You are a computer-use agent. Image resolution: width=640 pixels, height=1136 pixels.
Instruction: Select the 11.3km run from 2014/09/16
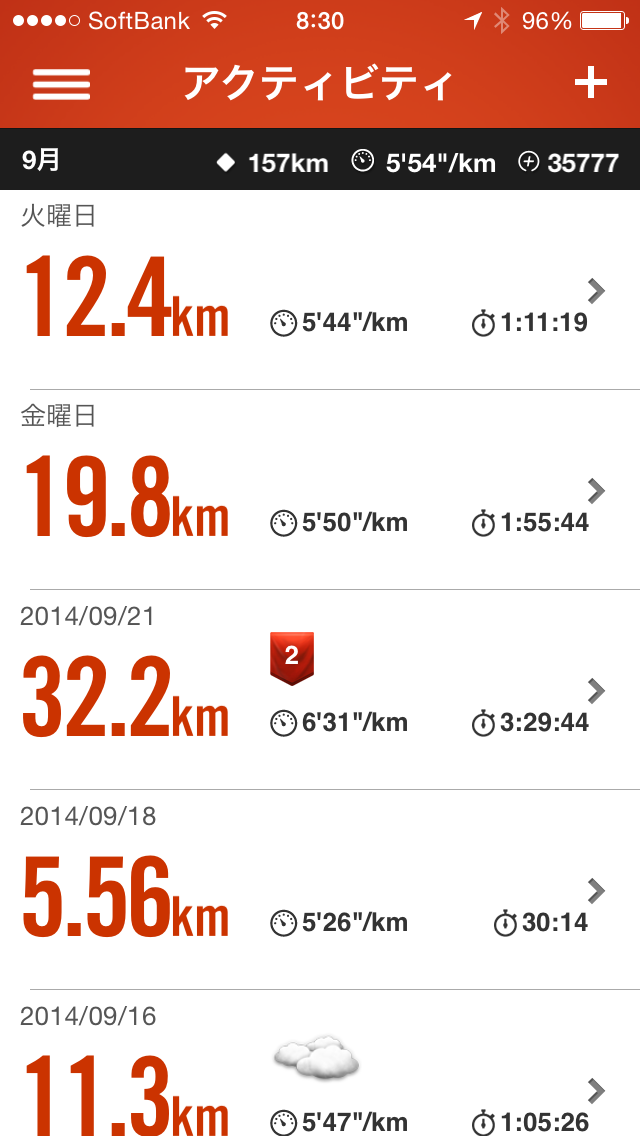[320, 1063]
